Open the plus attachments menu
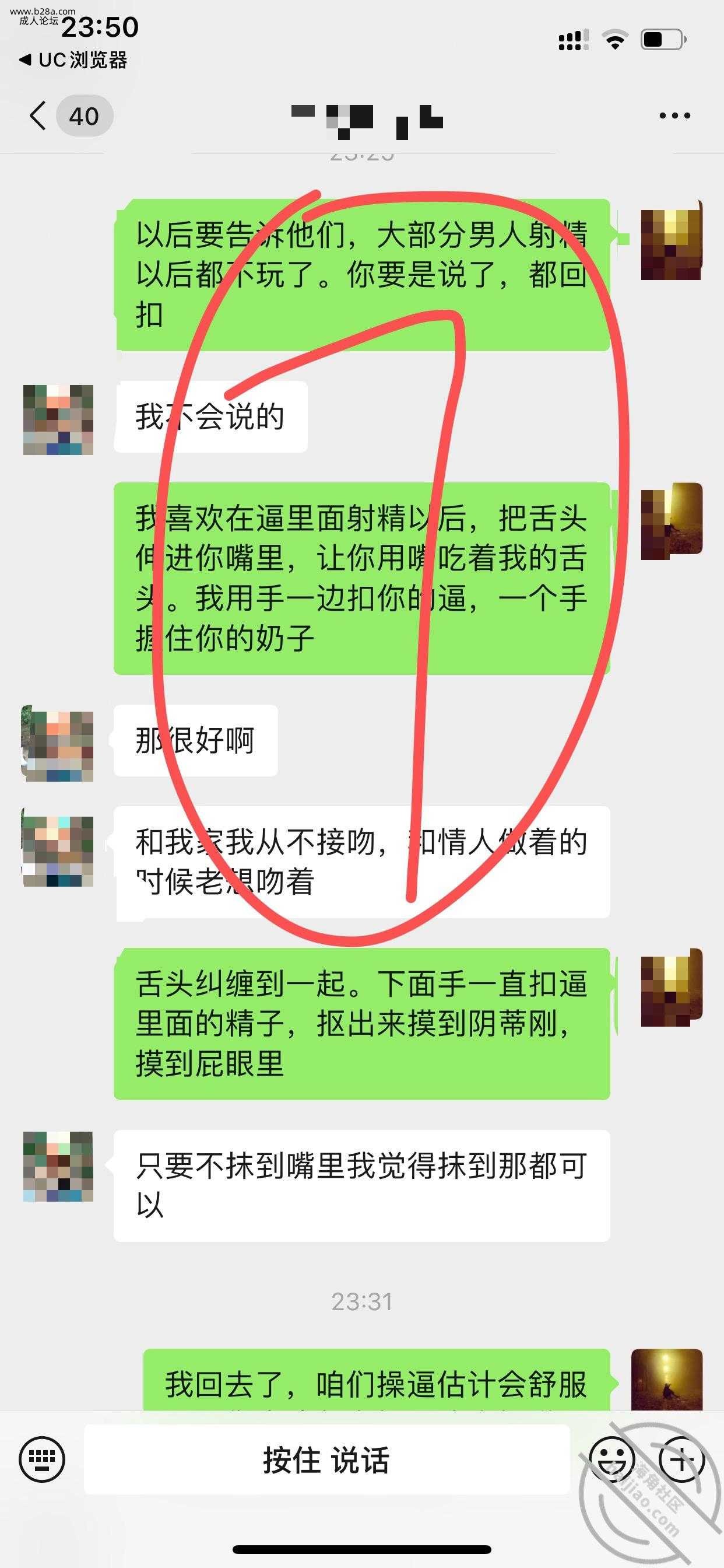This screenshot has width=724, height=1568. (681, 1458)
